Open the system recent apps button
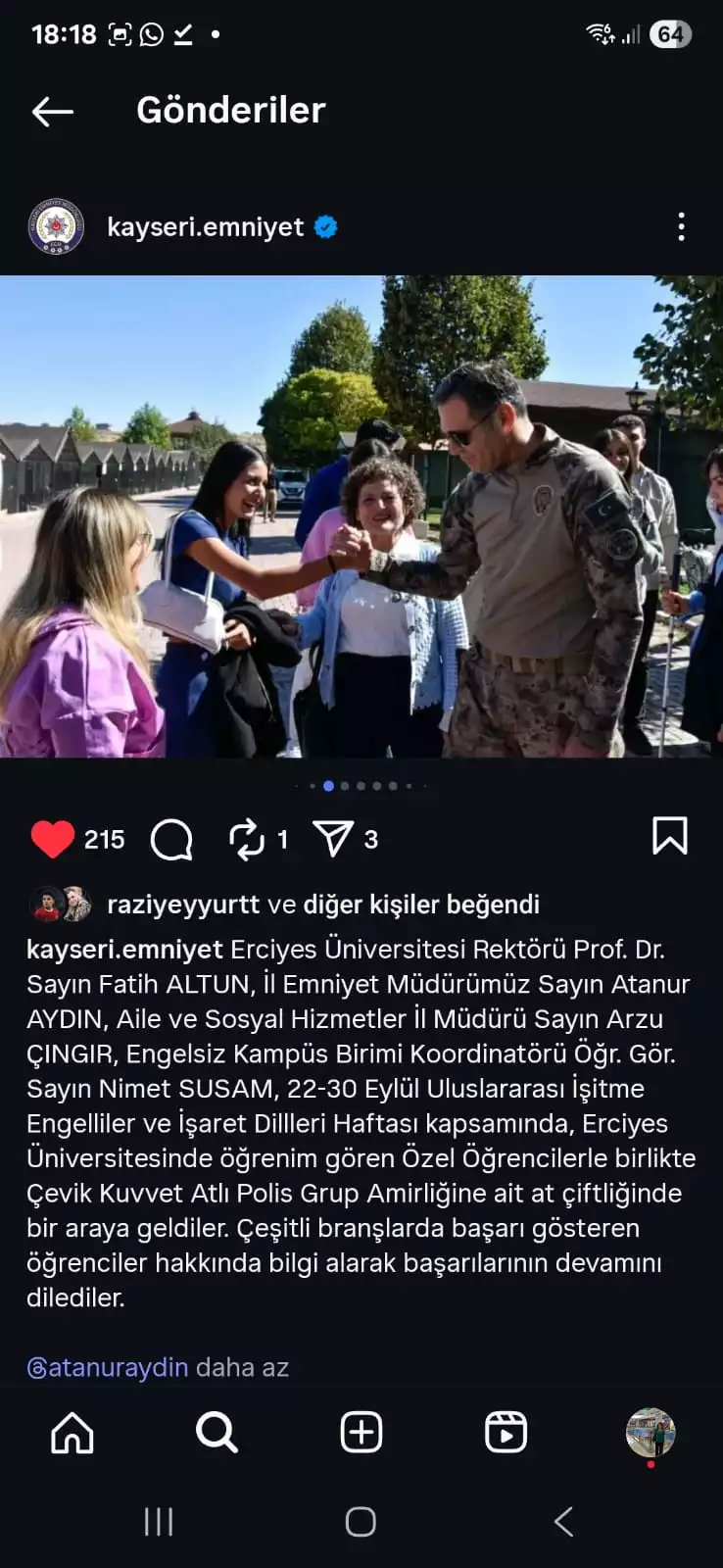The height and width of the screenshot is (1568, 723). tap(159, 1522)
